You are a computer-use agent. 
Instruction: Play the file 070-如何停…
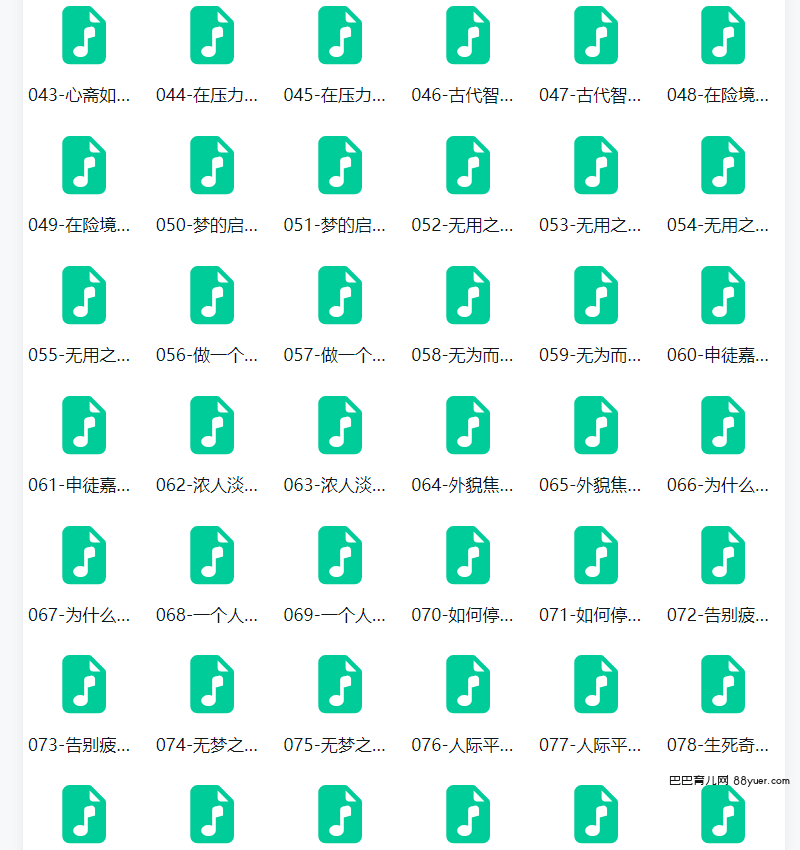[467, 555]
